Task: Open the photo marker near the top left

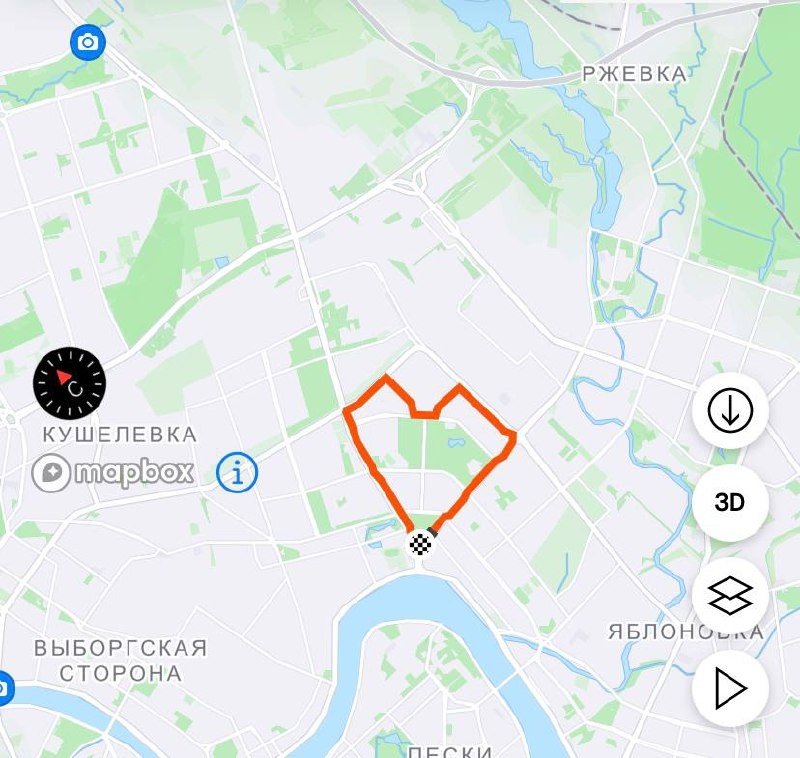Action: pos(88,42)
